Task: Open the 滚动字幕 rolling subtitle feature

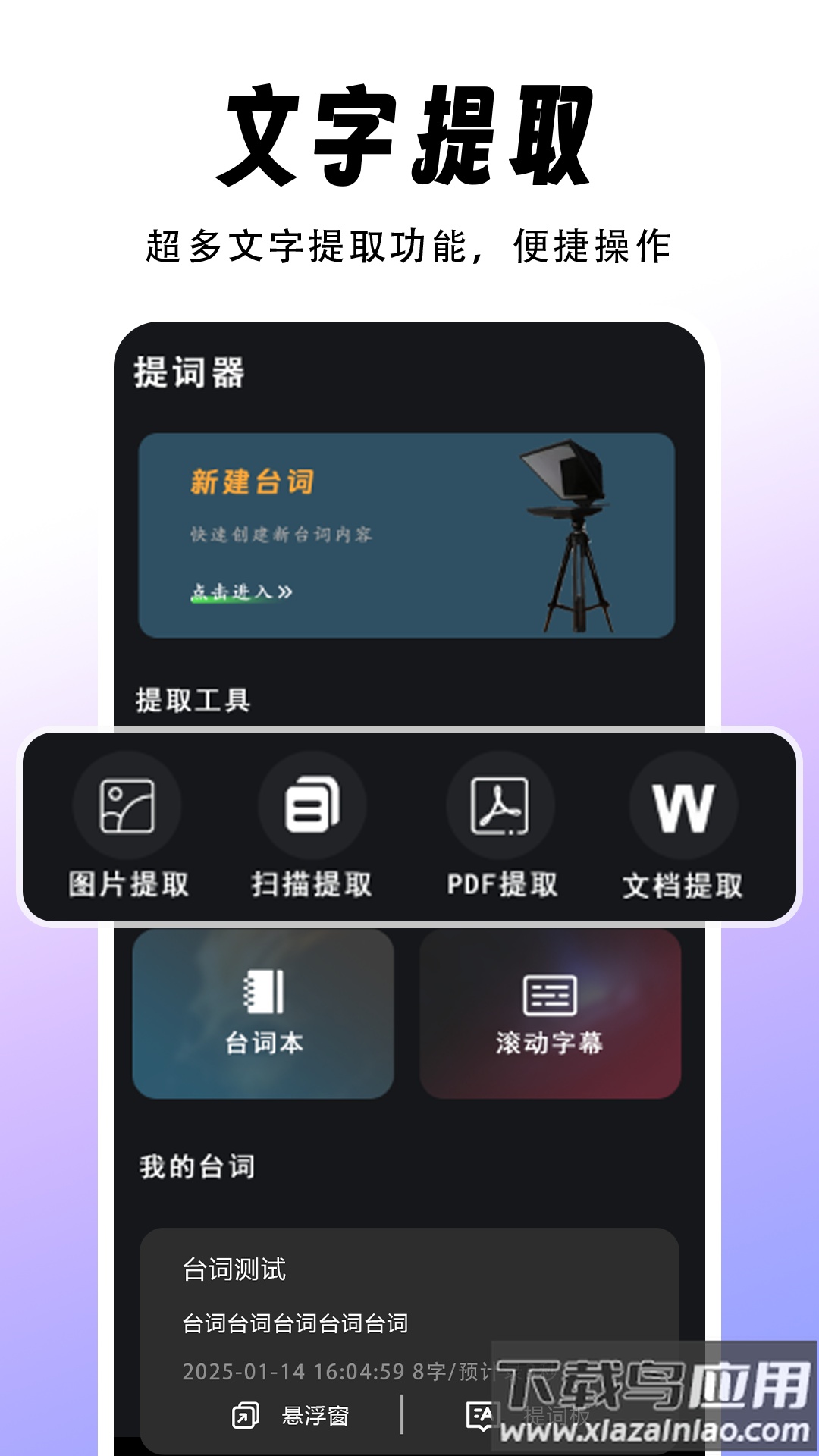Action: (x=554, y=1016)
